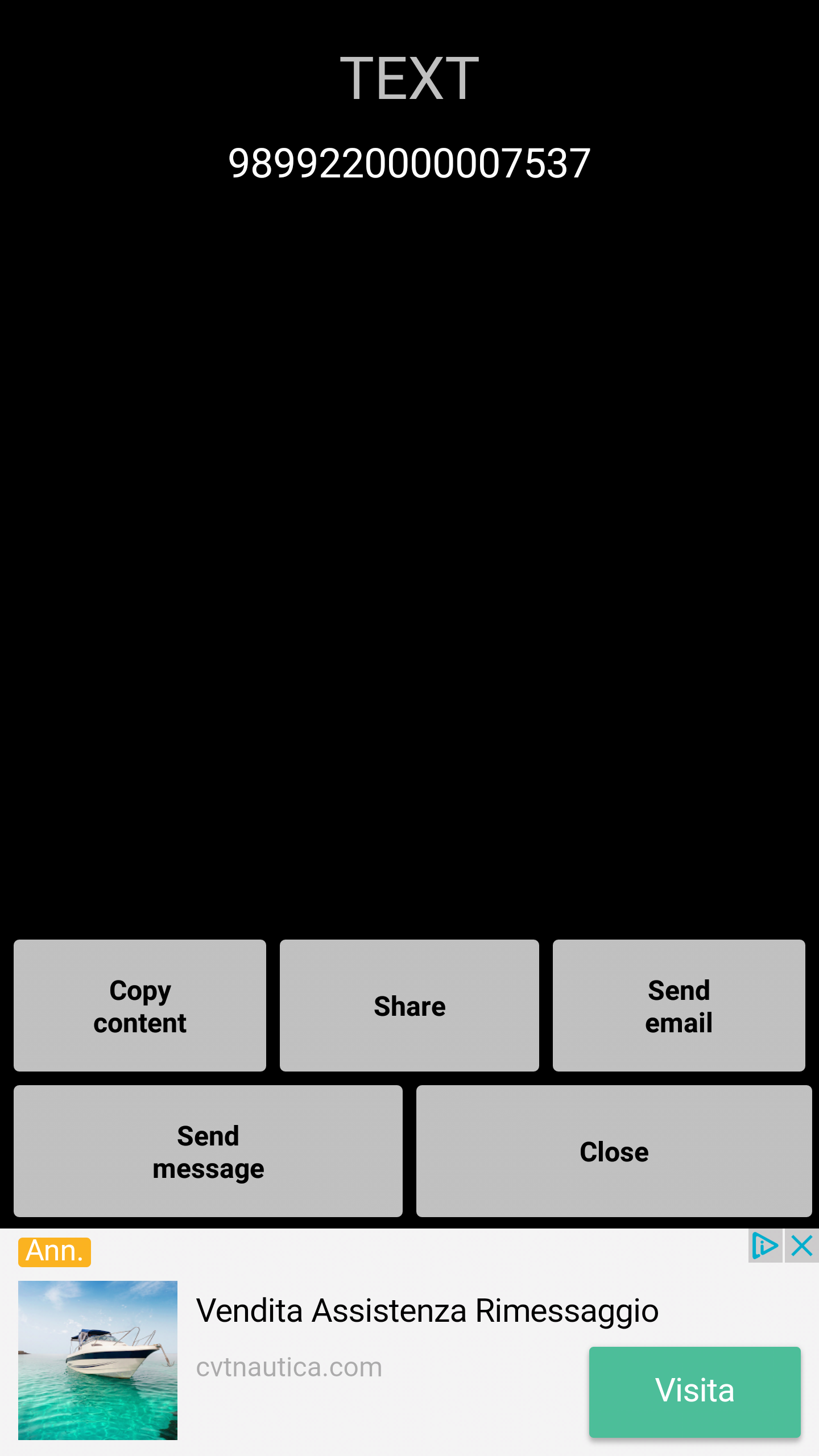Copy the scanned content
The height and width of the screenshot is (1456, 819).
[140, 1006]
